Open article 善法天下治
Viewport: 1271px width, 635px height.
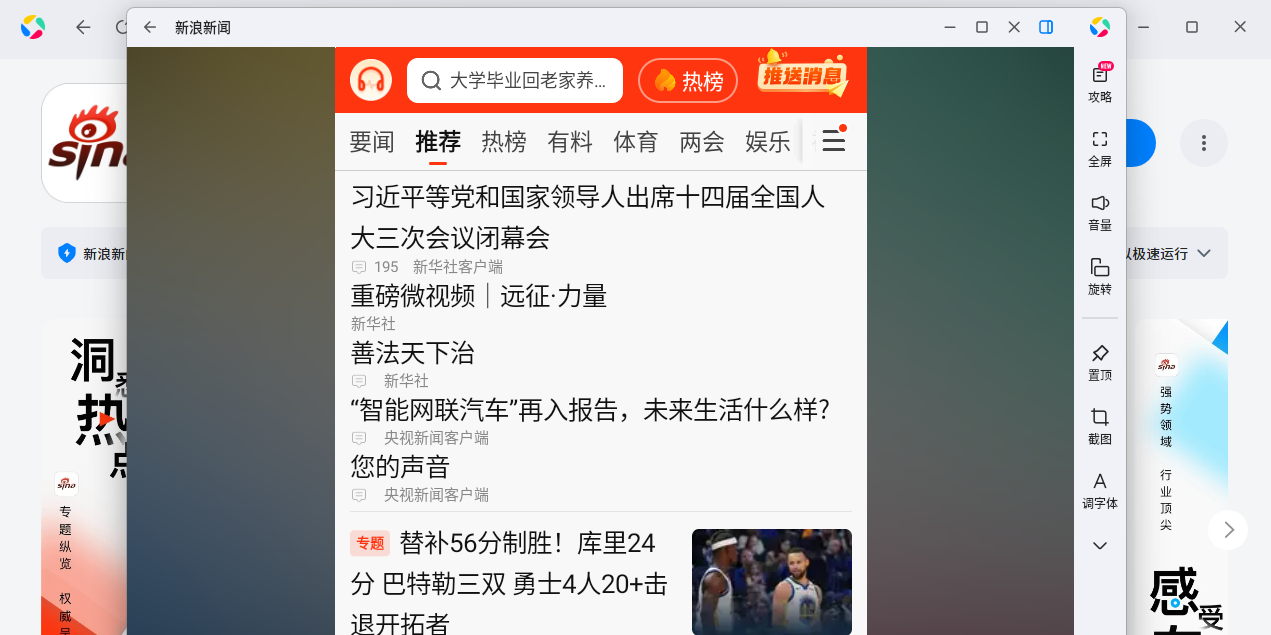pos(412,353)
